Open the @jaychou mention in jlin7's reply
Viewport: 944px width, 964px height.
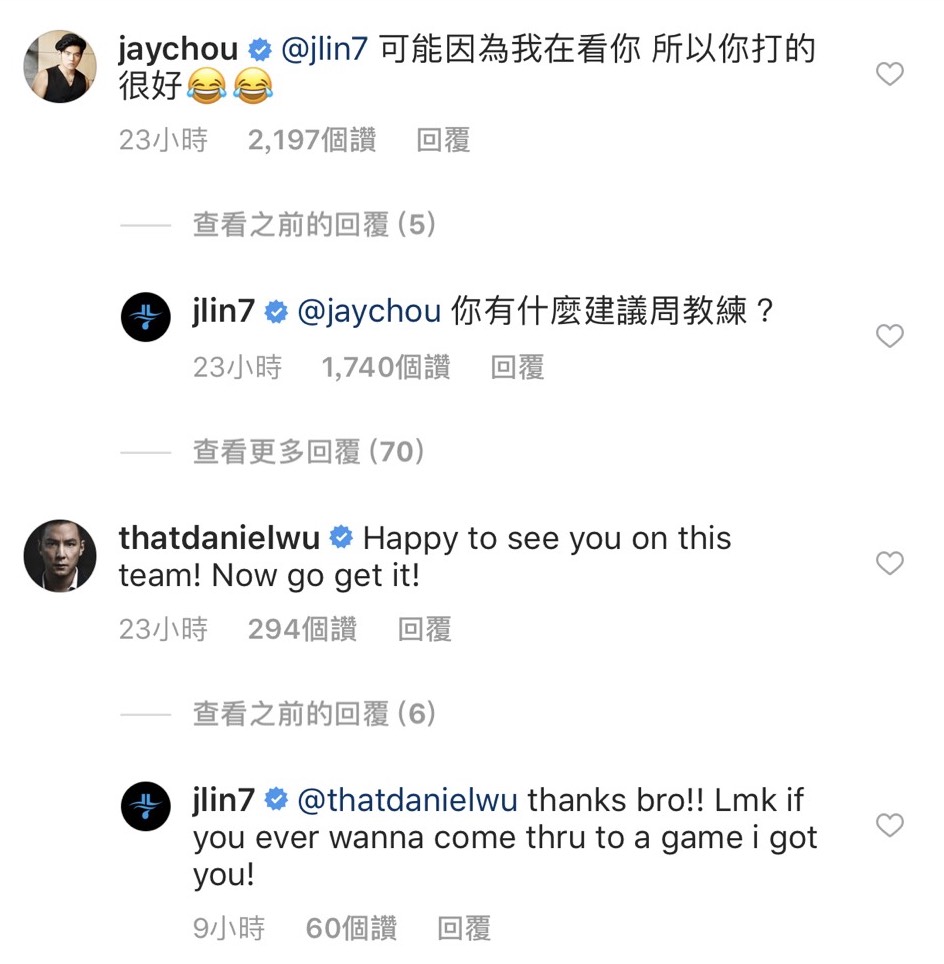(369, 312)
